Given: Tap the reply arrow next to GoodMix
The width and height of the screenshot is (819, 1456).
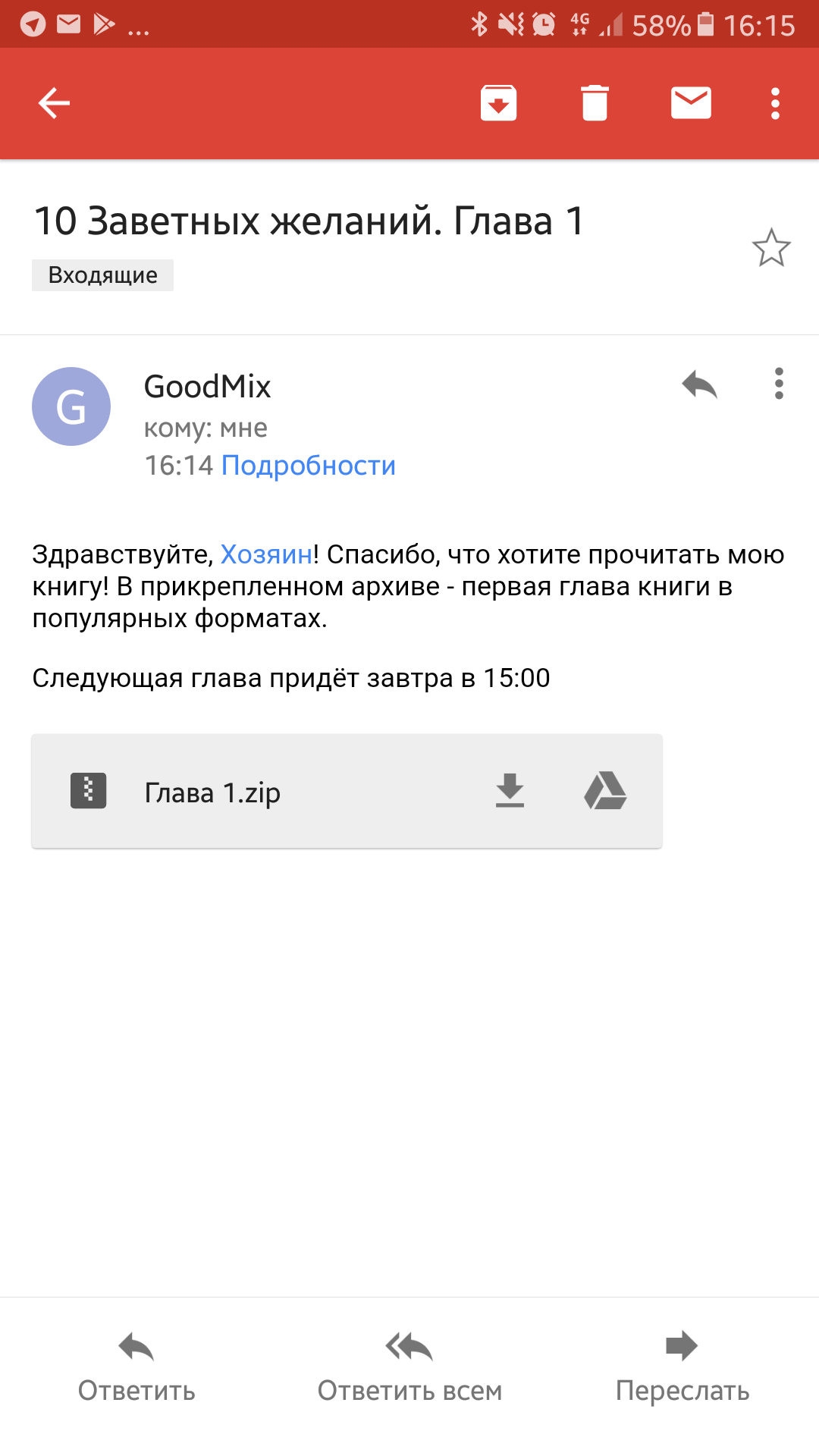Looking at the screenshot, I should pyautogui.click(x=699, y=384).
